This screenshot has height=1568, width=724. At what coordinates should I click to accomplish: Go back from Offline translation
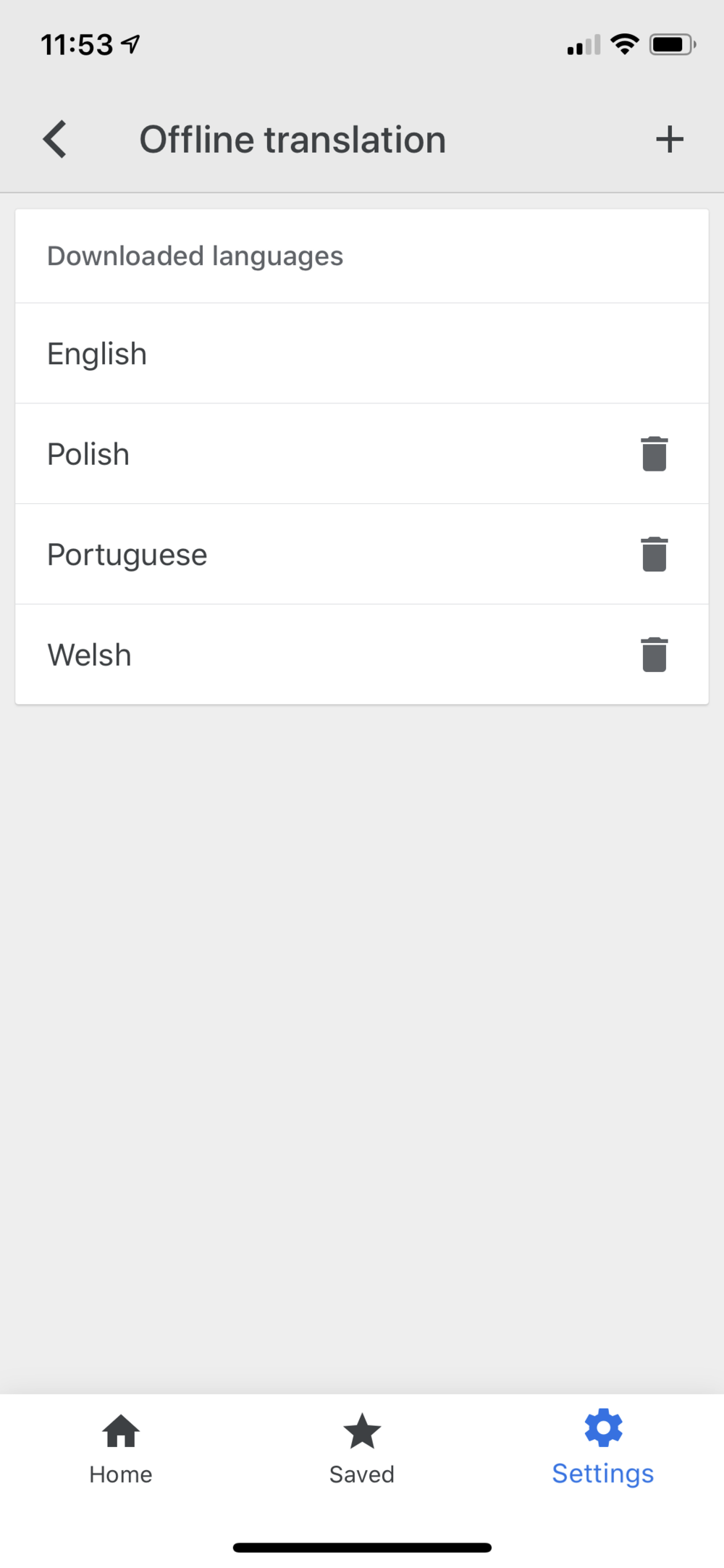click(55, 139)
